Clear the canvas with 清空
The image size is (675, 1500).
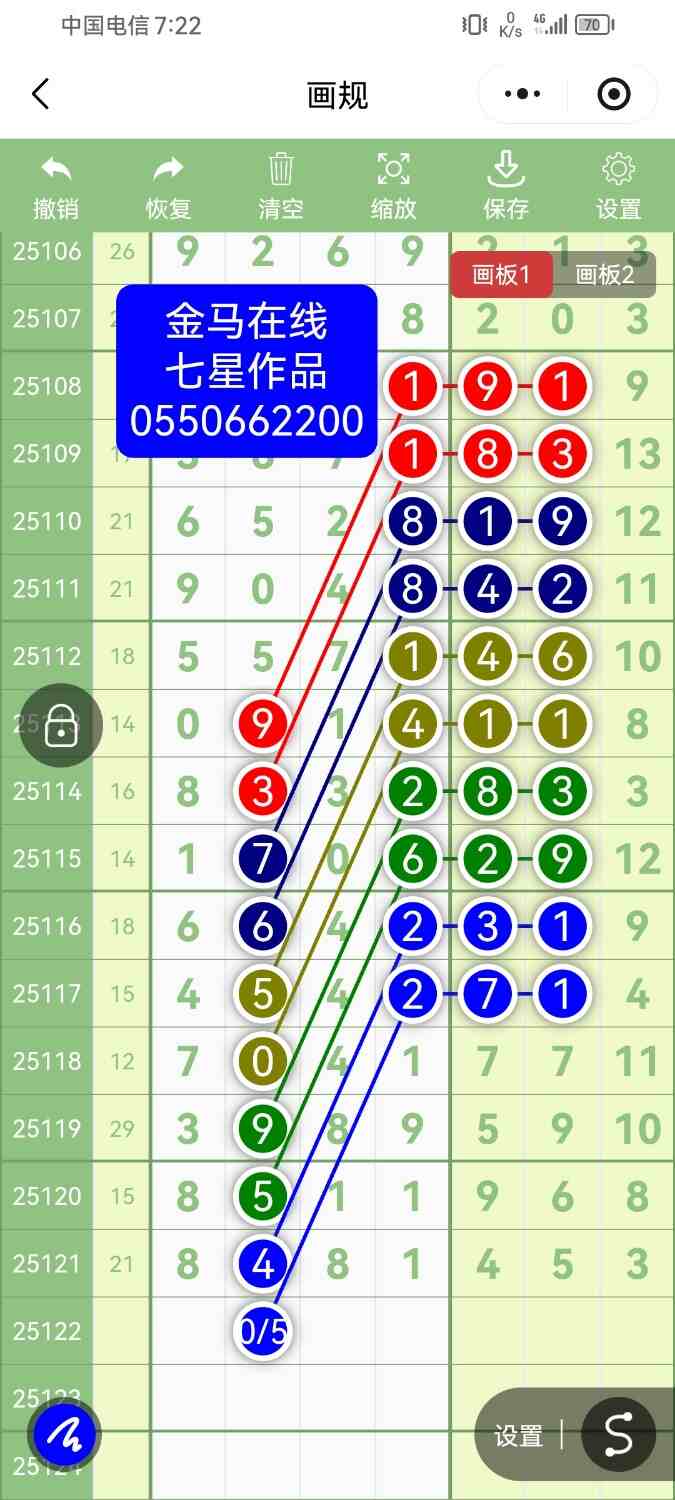coord(281,187)
